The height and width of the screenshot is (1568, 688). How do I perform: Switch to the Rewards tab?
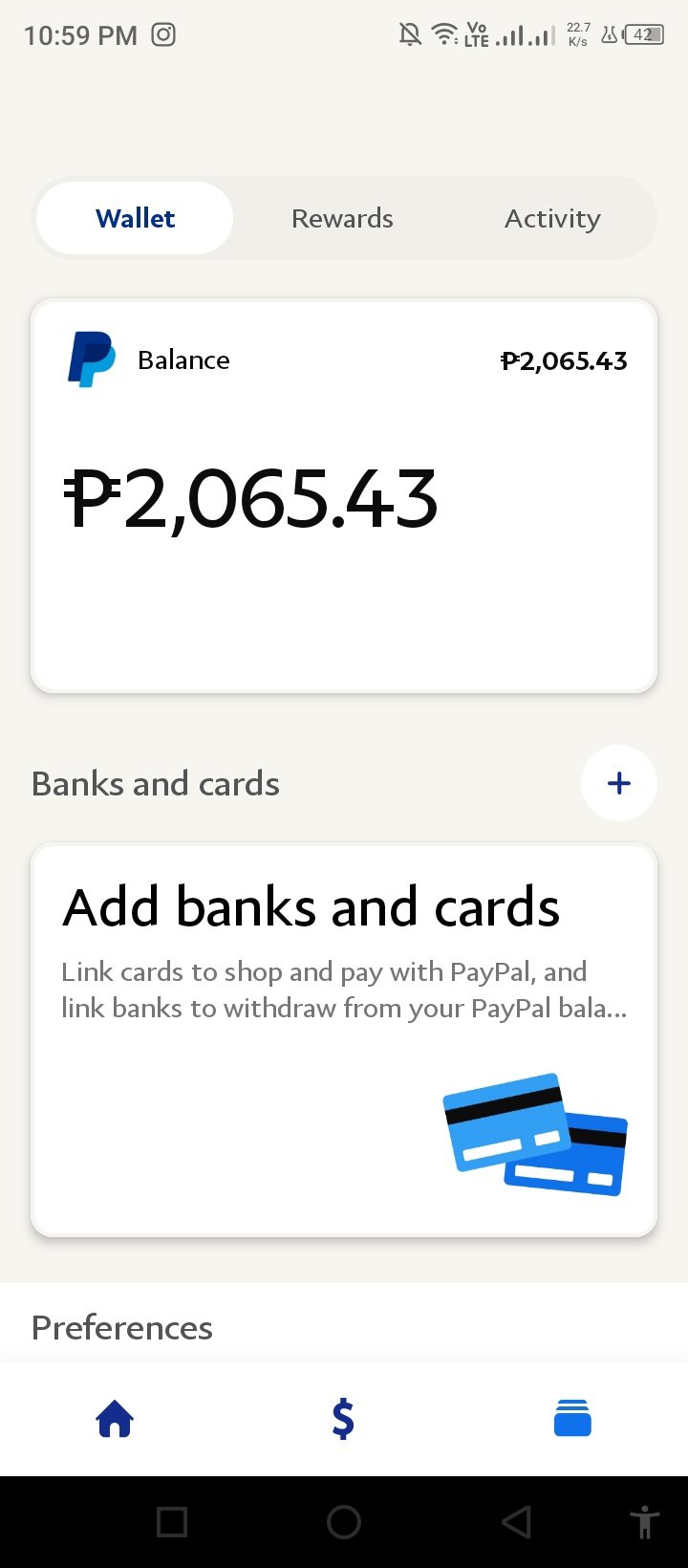click(342, 218)
